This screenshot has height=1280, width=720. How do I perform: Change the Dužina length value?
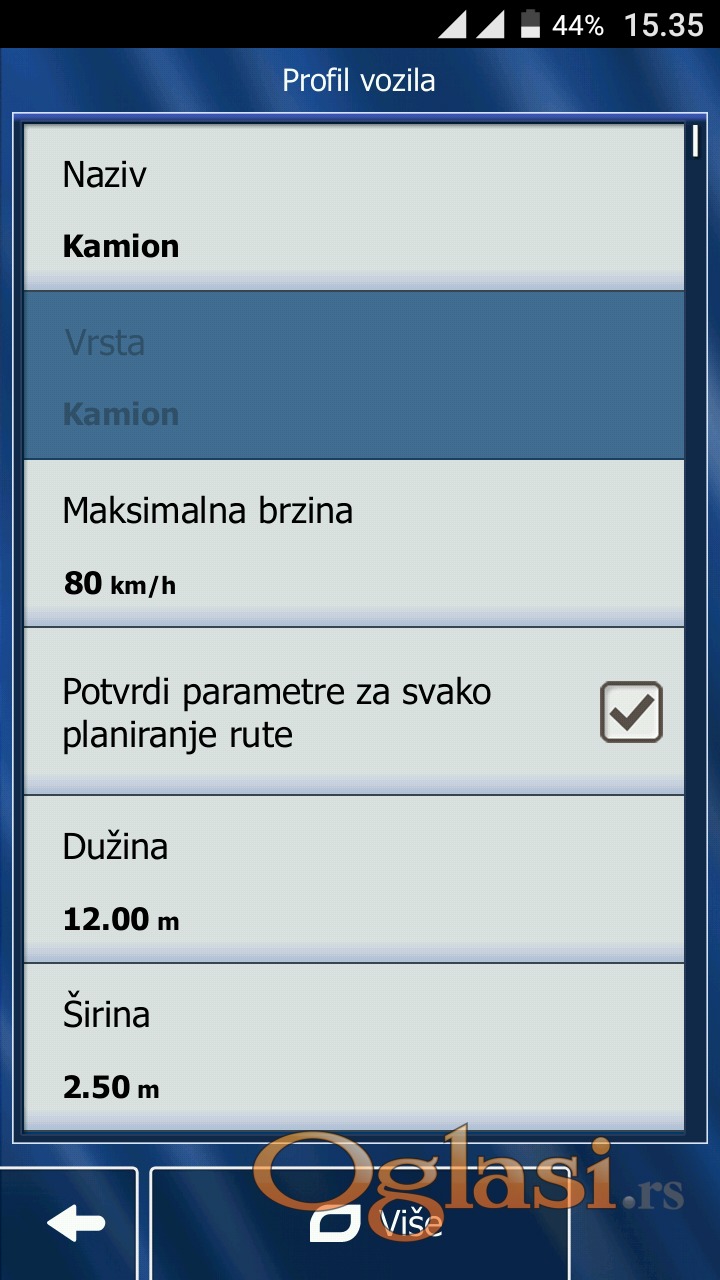coord(353,880)
